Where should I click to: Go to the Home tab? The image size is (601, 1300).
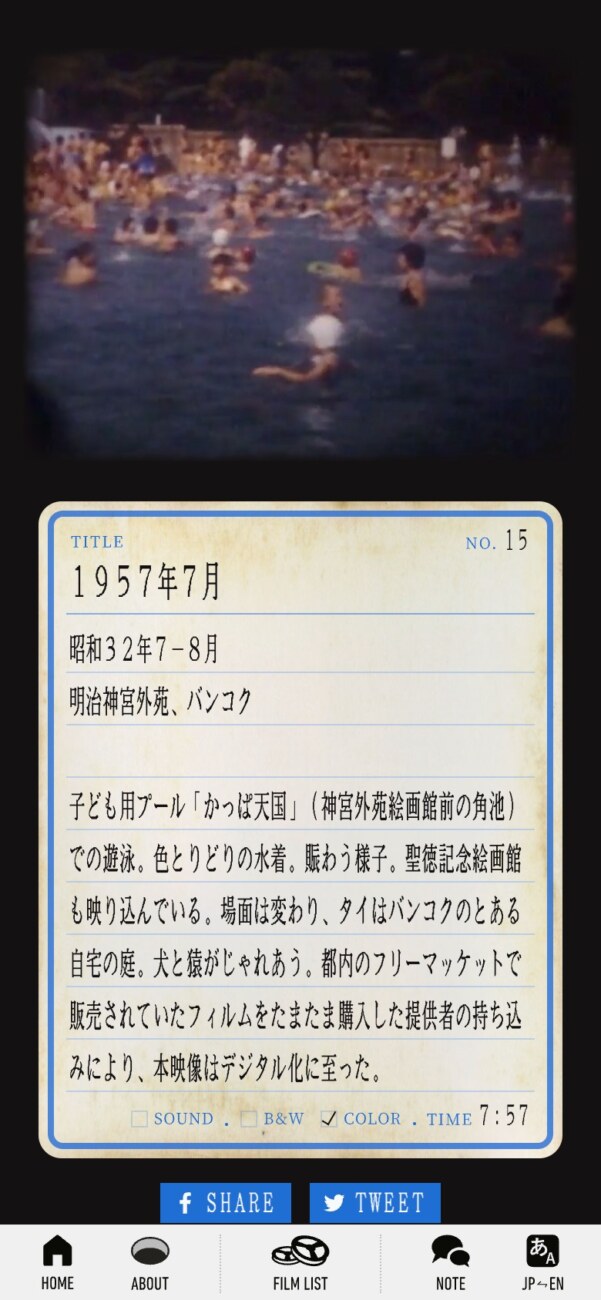click(x=57, y=1262)
